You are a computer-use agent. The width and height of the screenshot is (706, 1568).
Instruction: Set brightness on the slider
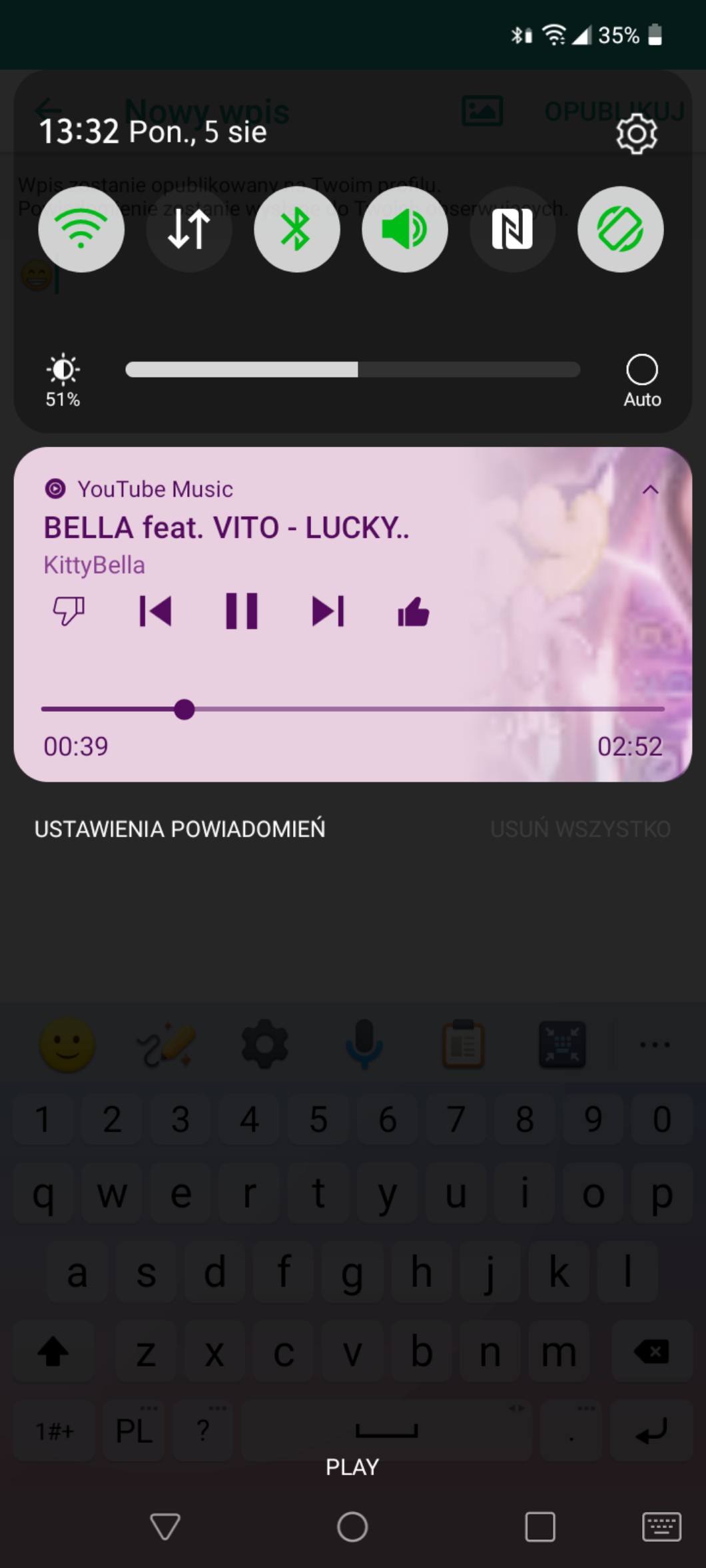[x=353, y=370]
